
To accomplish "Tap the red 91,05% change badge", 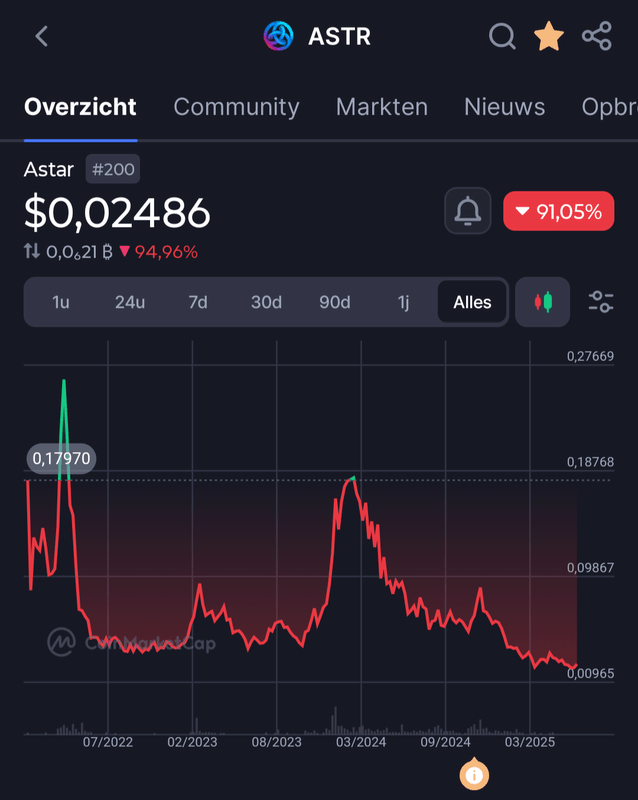I will point(558,211).
